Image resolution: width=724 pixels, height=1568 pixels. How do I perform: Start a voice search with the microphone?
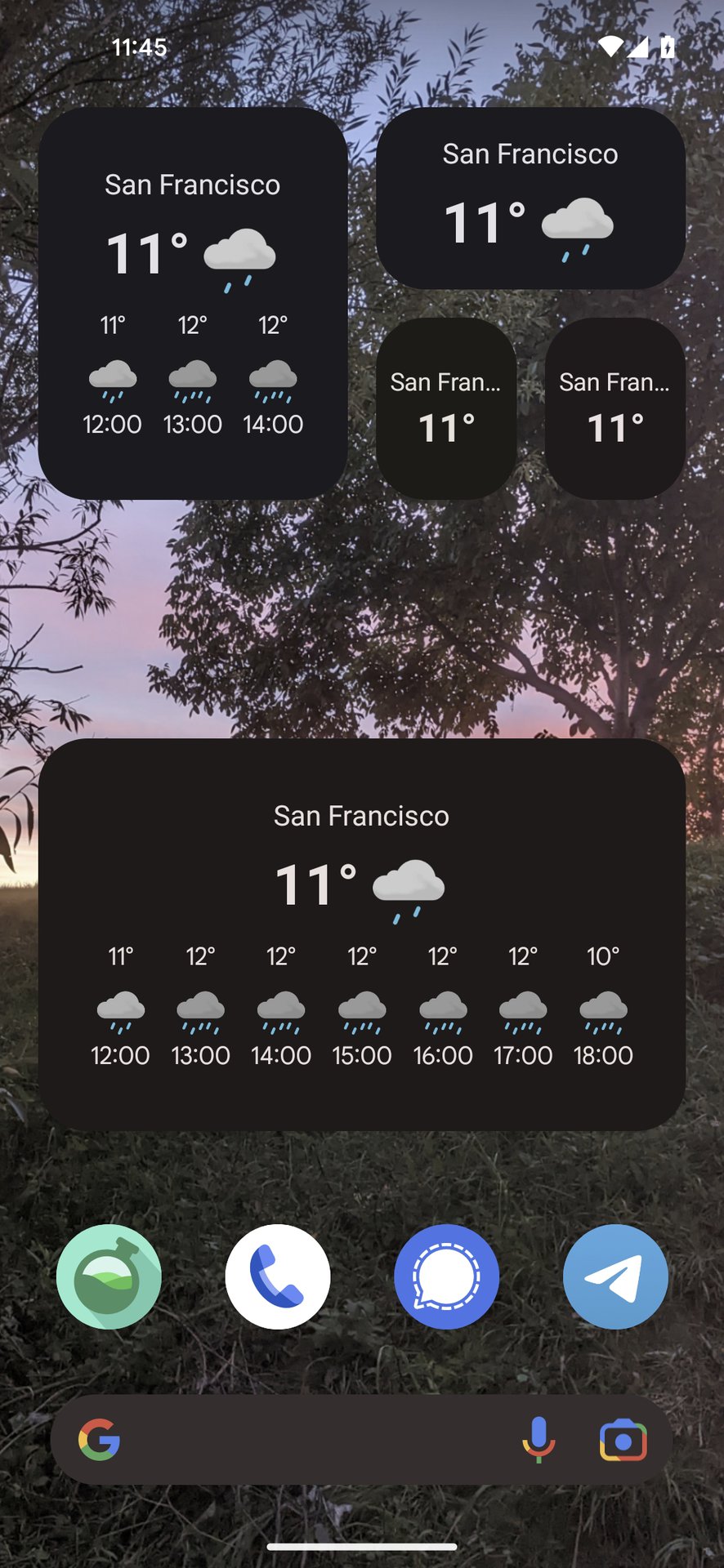pos(539,1440)
